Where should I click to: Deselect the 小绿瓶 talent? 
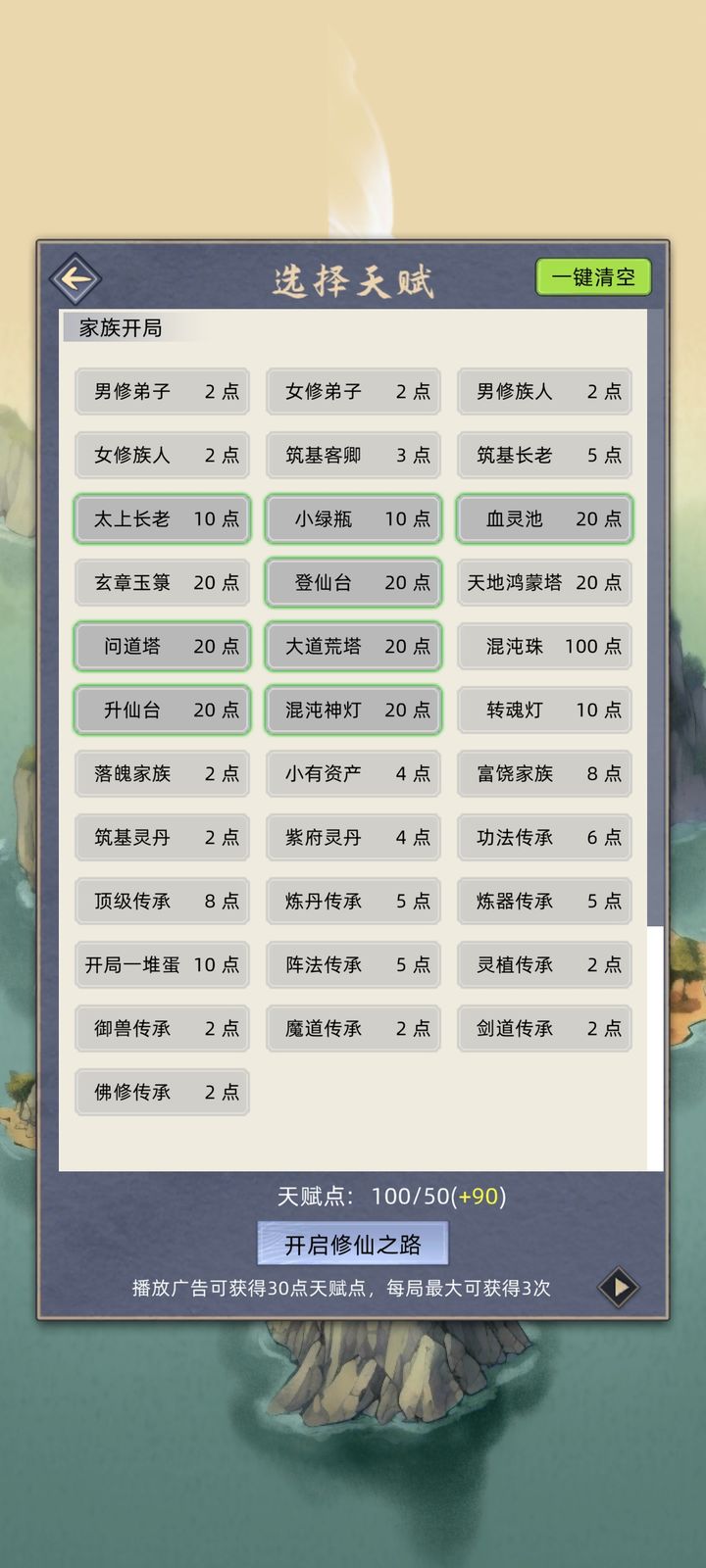coord(353,518)
